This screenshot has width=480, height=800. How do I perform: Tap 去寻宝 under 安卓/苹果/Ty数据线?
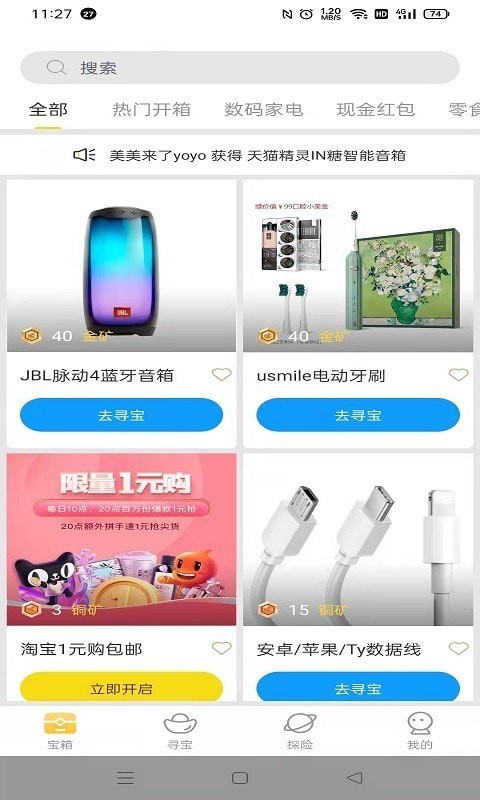pyautogui.click(x=358, y=688)
